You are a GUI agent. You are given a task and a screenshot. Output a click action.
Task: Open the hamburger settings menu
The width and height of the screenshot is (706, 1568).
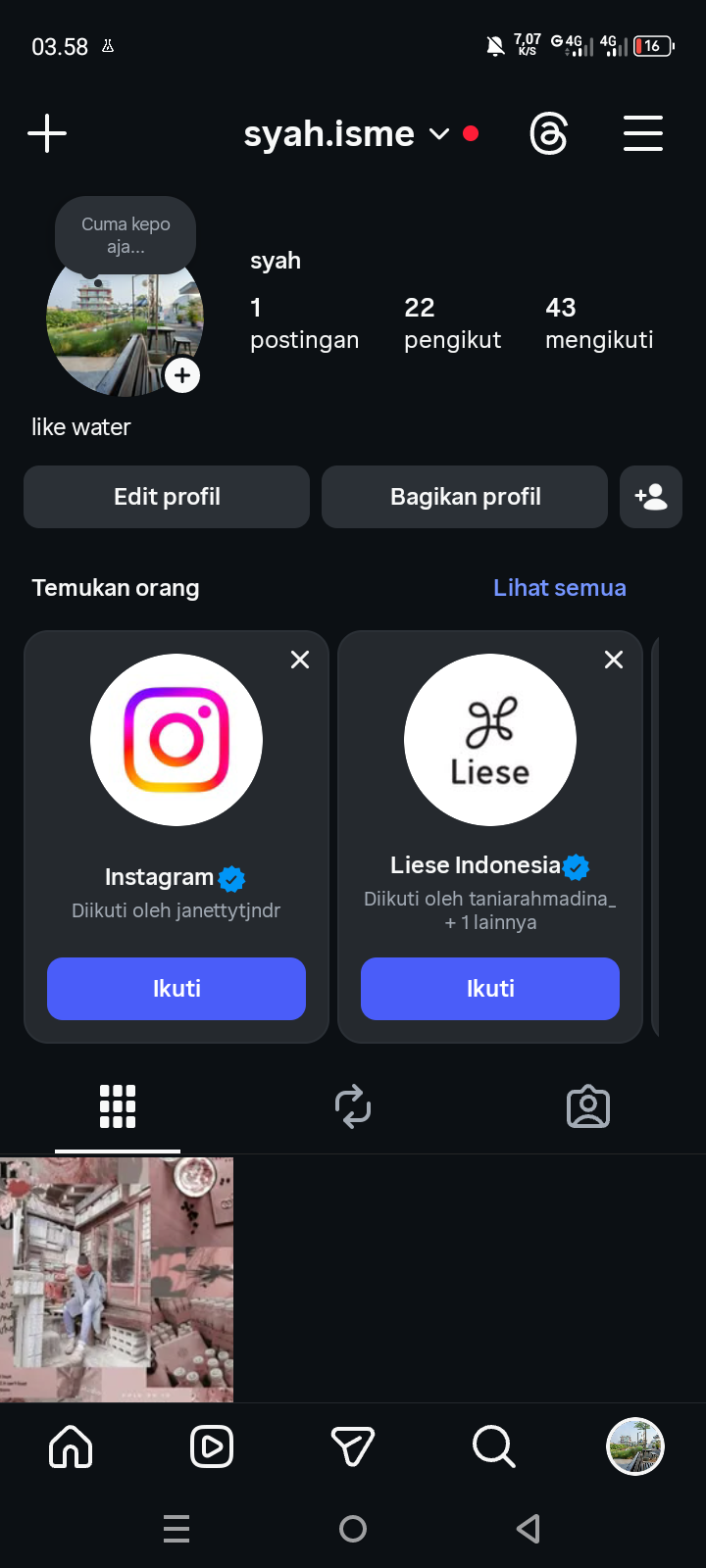point(642,133)
